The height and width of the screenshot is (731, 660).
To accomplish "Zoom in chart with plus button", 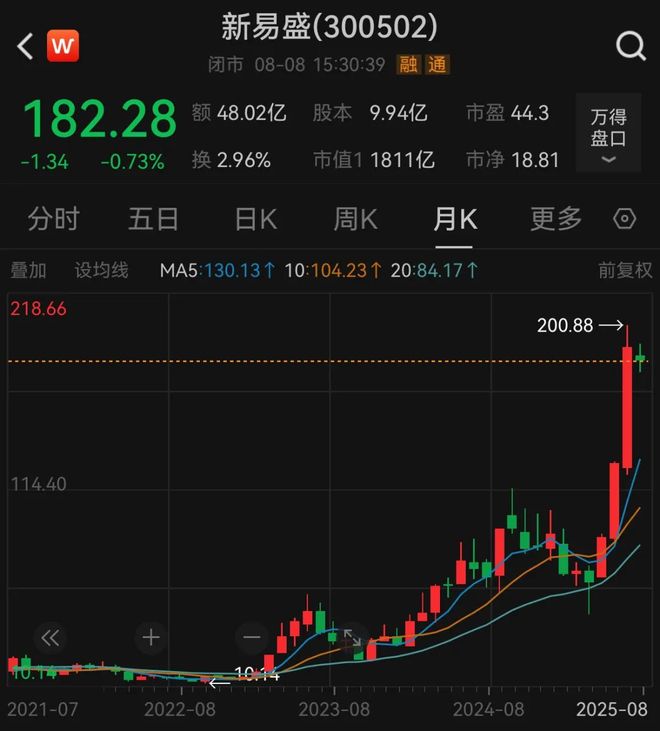I will [151, 637].
